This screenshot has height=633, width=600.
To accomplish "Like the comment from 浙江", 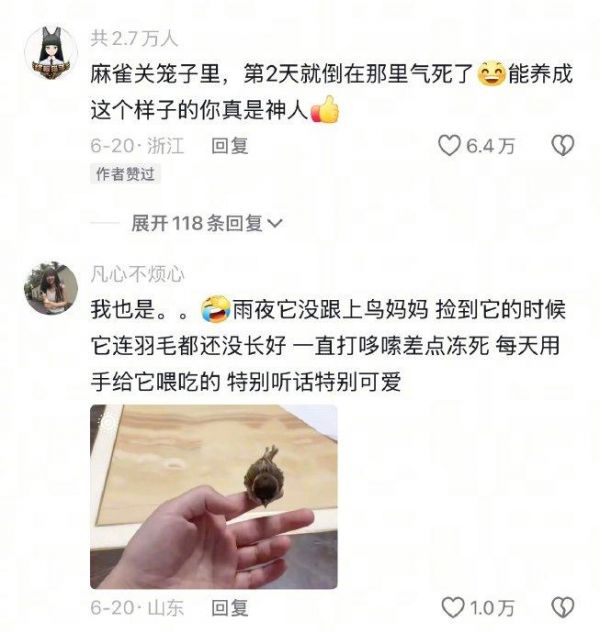I will 449,146.
